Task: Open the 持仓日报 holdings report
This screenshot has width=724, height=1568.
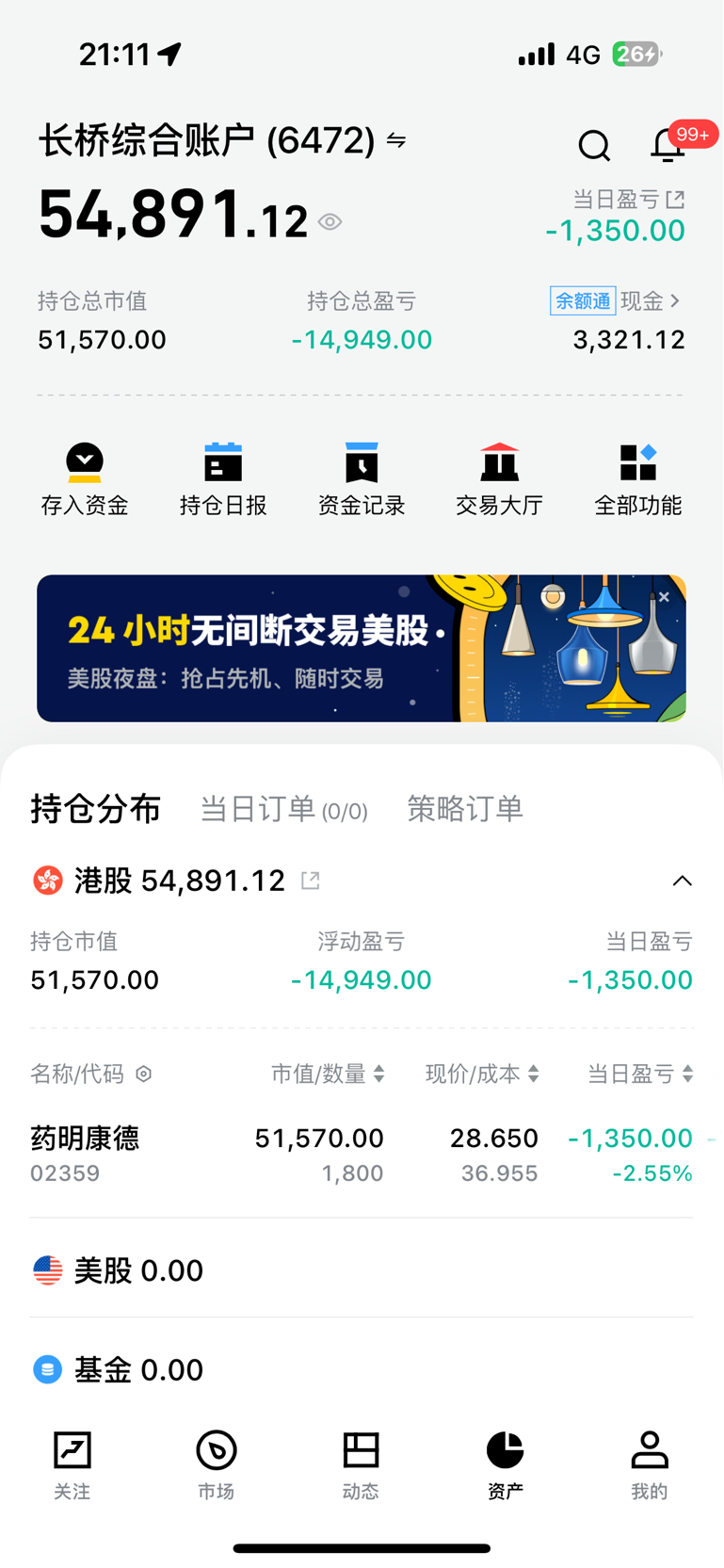Action: tap(223, 477)
